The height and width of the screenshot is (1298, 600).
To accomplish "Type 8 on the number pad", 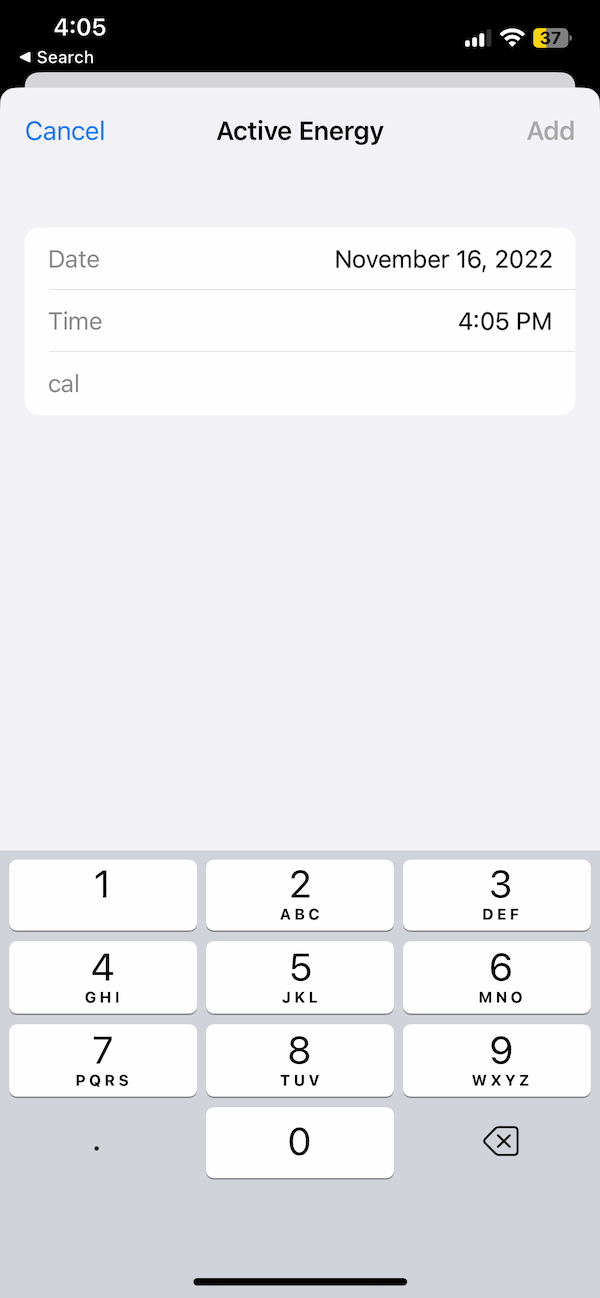I will coord(300,1061).
